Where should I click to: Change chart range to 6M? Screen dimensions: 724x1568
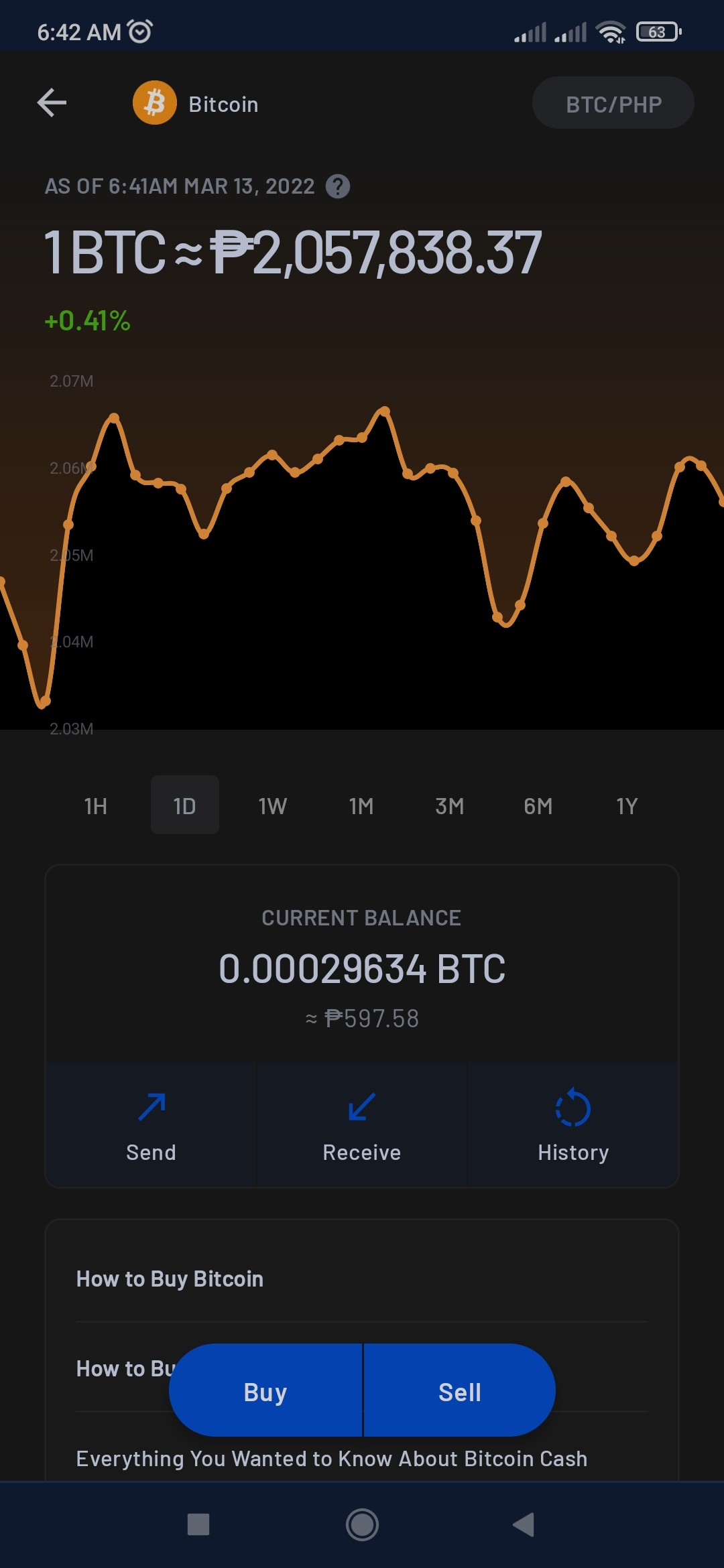(x=538, y=805)
